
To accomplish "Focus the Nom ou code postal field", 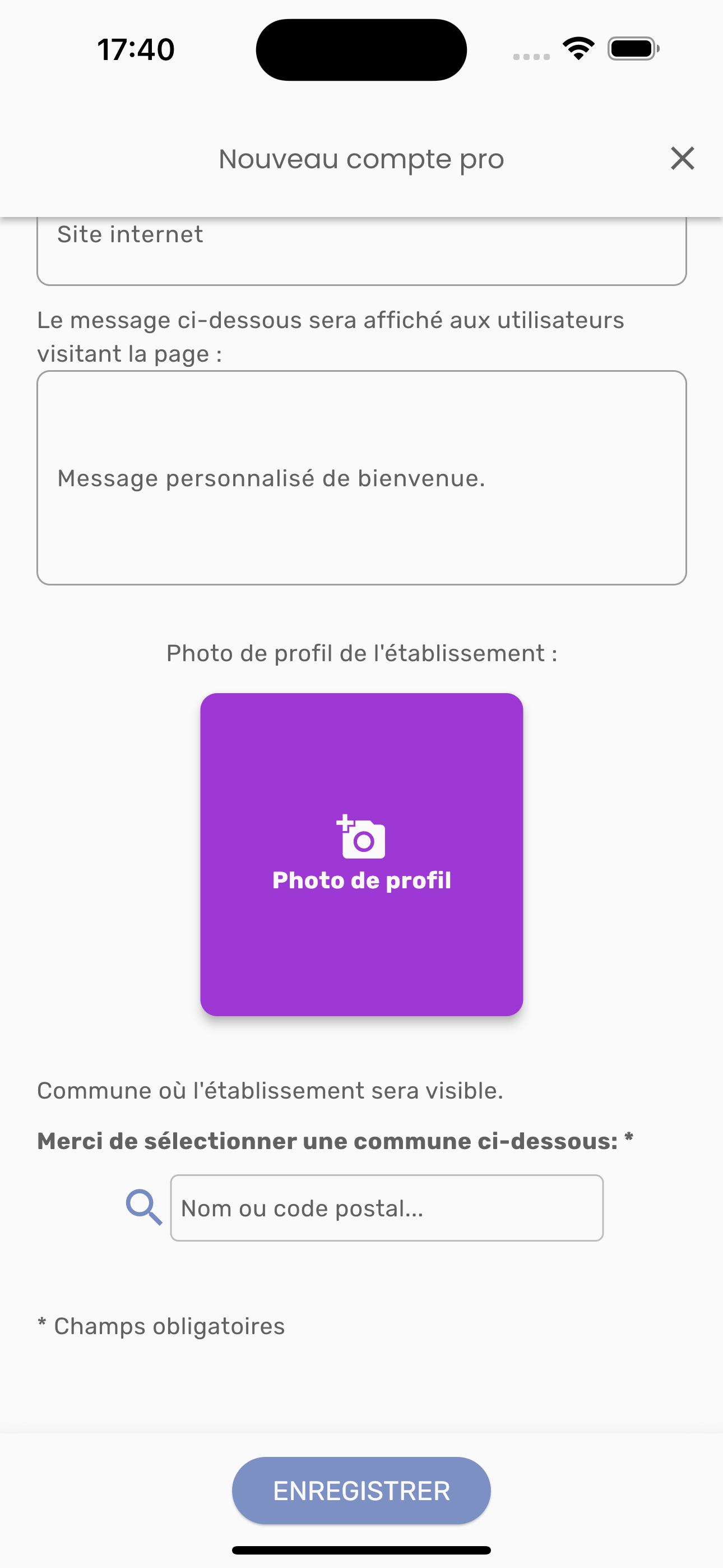I will tap(387, 1209).
